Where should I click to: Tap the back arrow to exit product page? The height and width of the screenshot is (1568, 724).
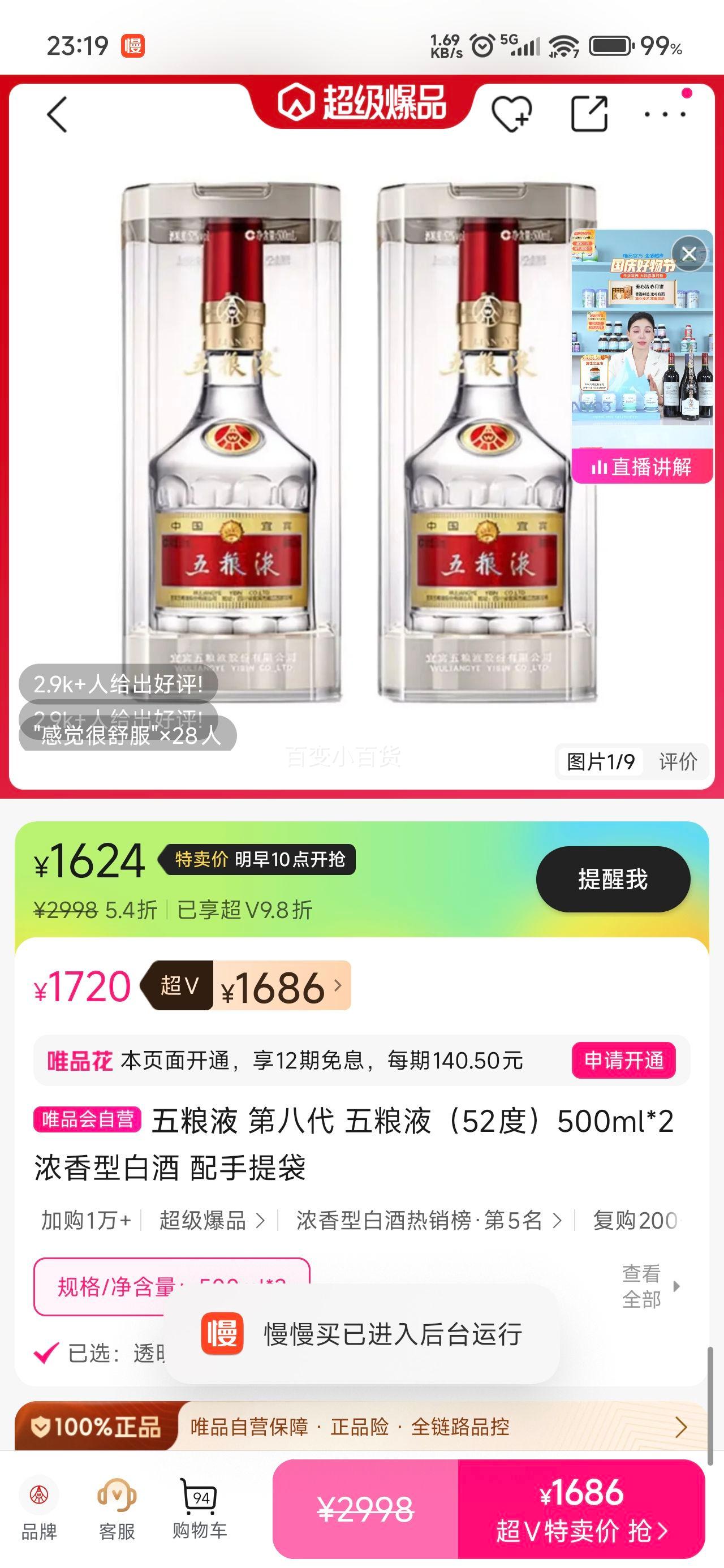(x=58, y=114)
